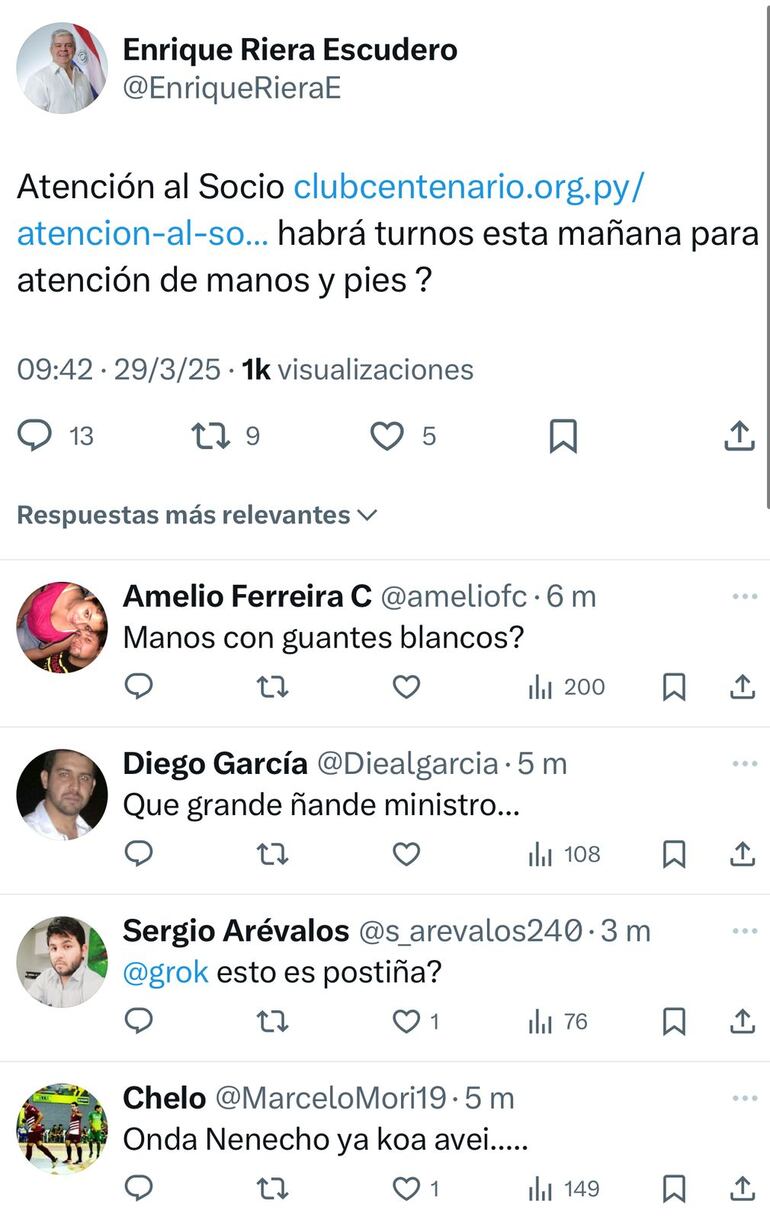Reply to Enrique Riera's main post
This screenshot has width=770, height=1220.
[35, 436]
